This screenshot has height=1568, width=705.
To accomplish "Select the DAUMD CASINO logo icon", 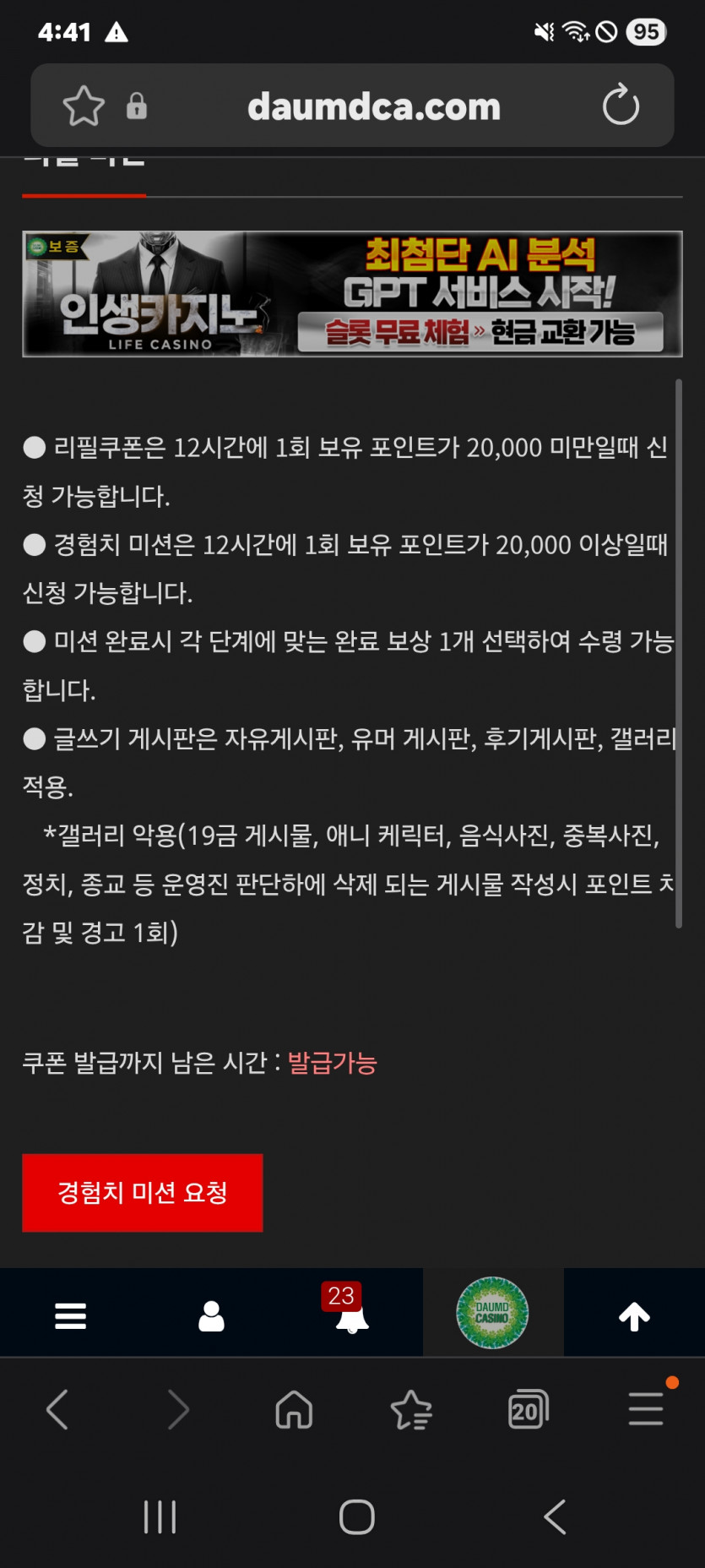I will [493, 1312].
